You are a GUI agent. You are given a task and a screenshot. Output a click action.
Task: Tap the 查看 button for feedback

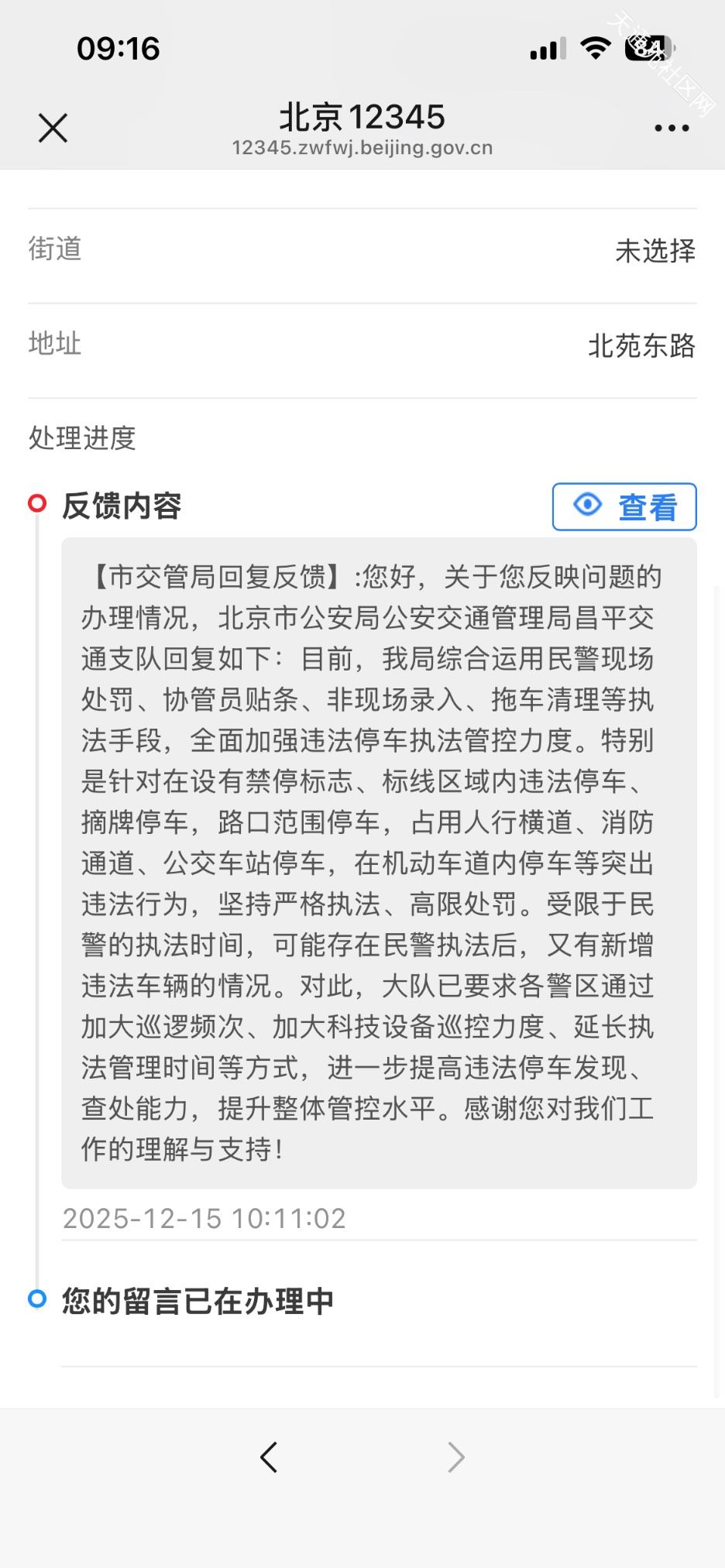[x=624, y=507]
